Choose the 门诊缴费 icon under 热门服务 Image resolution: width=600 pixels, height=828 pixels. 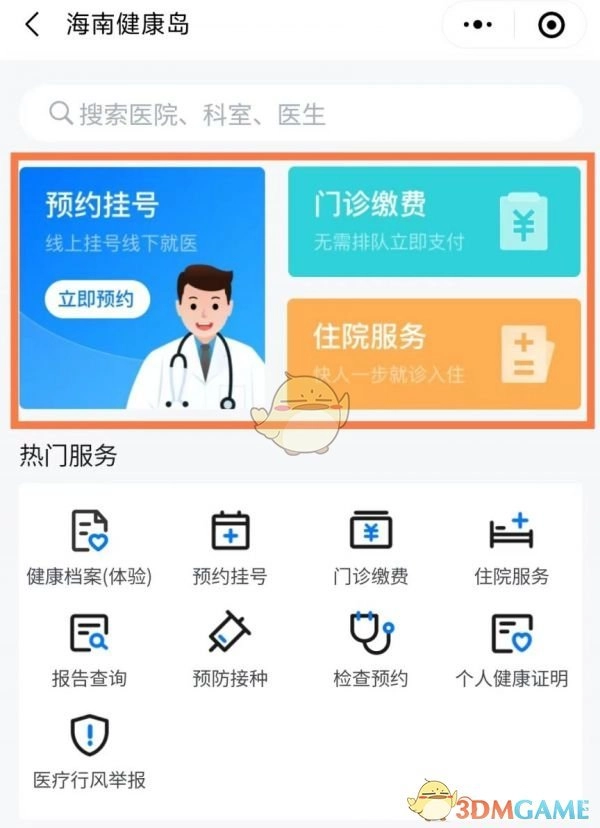pyautogui.click(x=370, y=545)
